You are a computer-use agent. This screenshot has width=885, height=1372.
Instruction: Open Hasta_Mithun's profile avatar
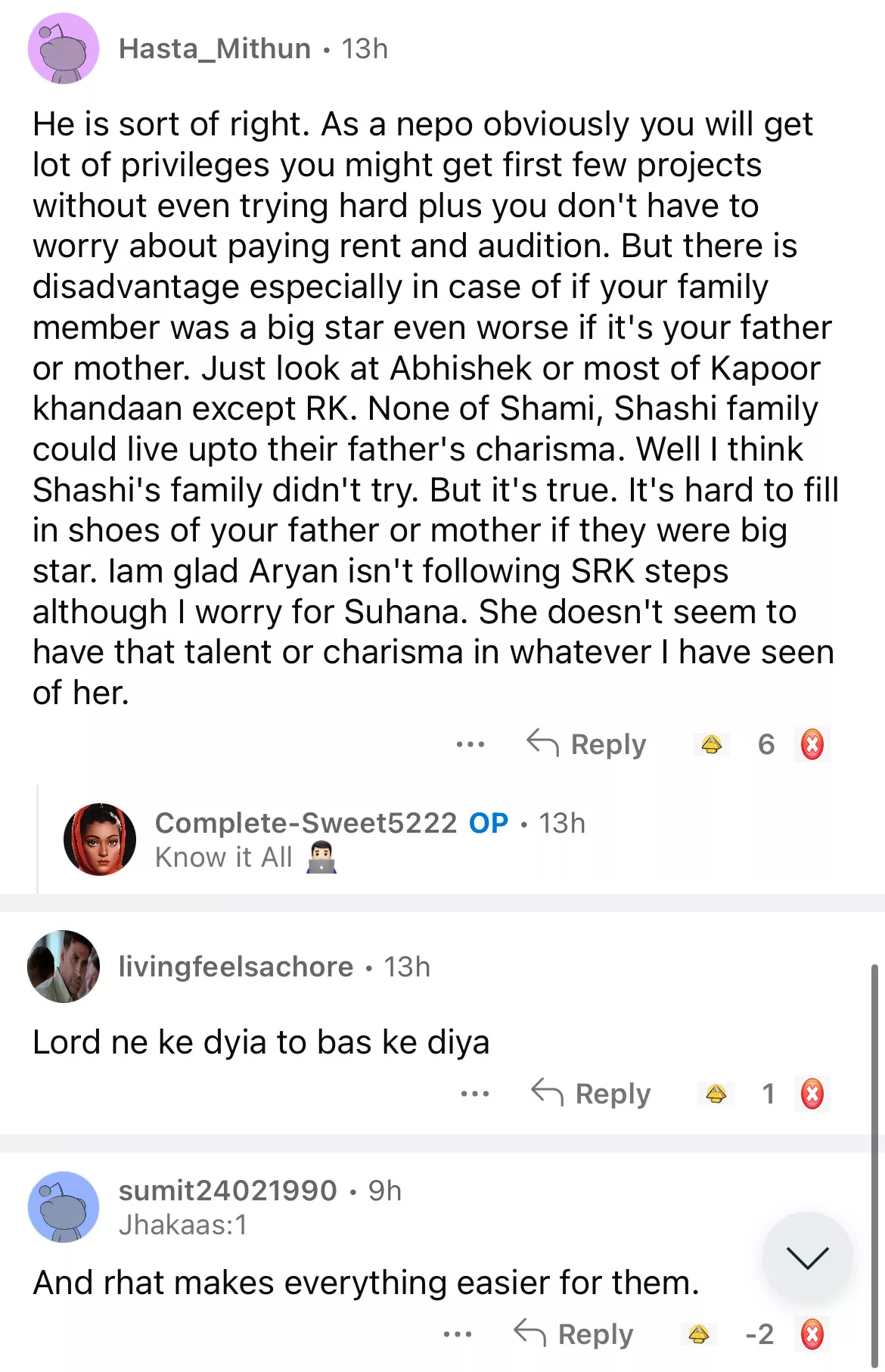[x=64, y=48]
